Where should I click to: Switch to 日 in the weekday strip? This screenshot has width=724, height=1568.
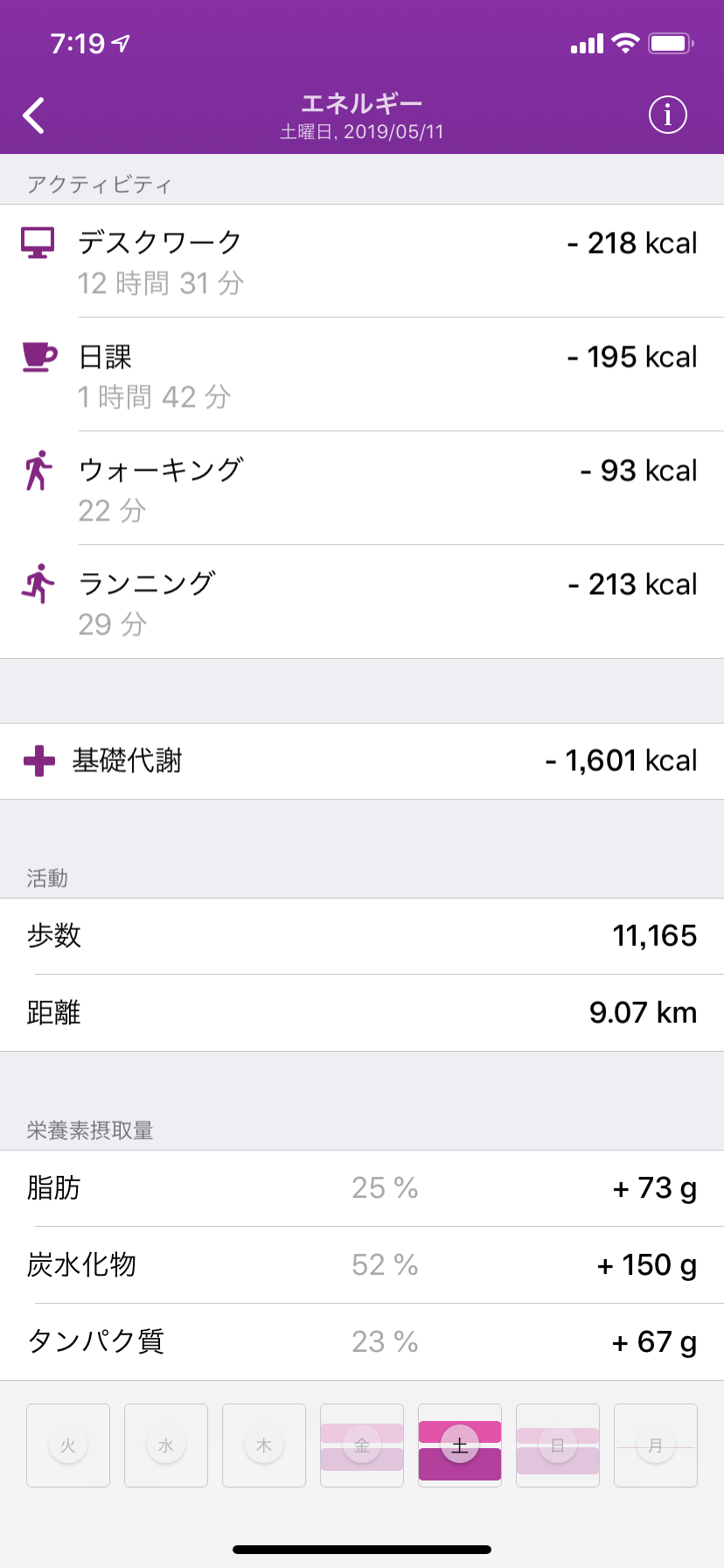pyautogui.click(x=558, y=1445)
